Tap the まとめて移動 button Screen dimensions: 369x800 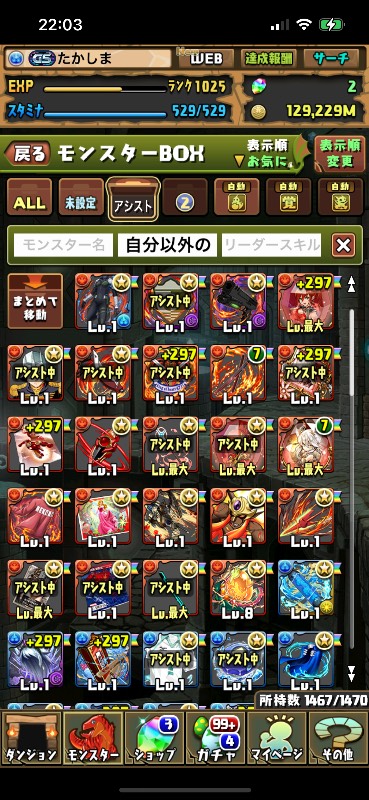click(x=35, y=301)
